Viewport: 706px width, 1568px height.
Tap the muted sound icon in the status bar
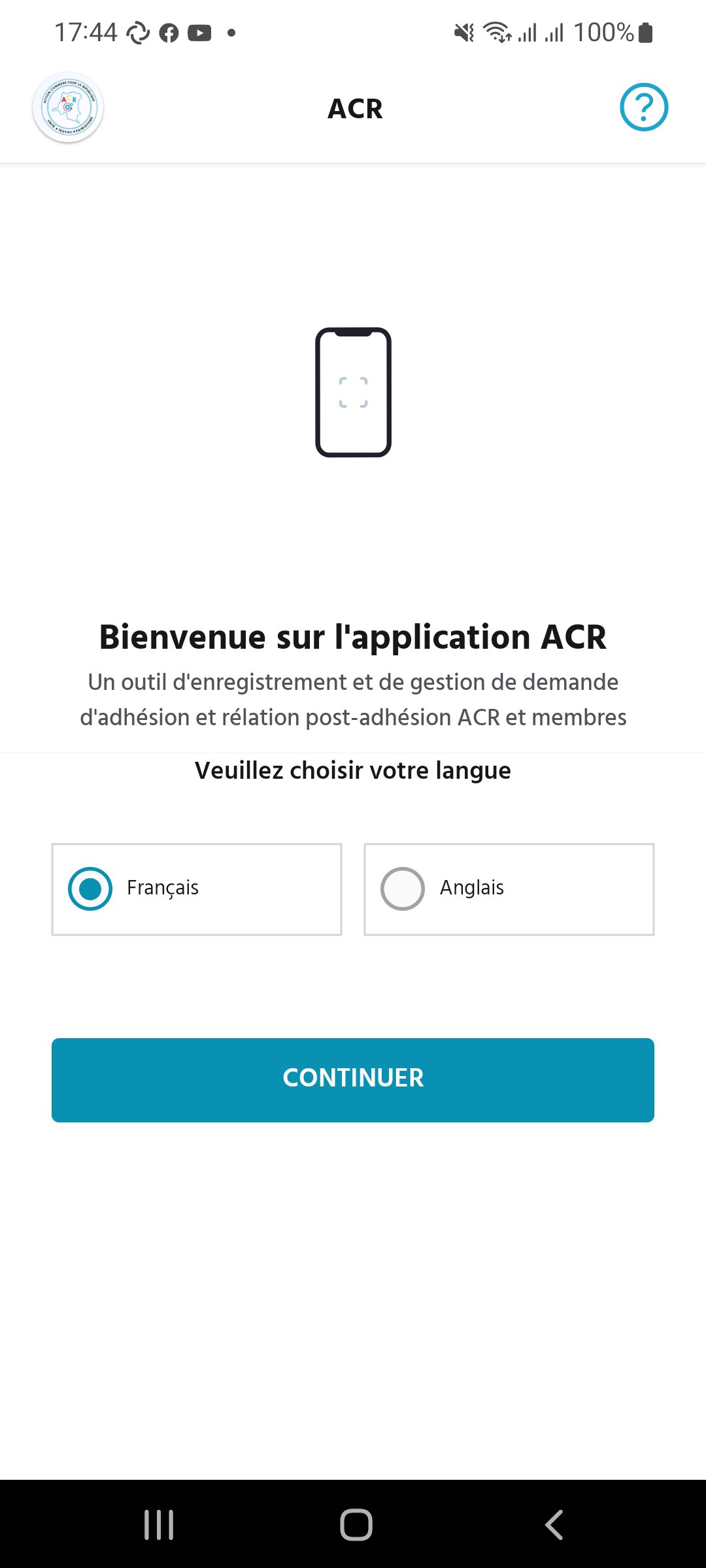point(464,31)
